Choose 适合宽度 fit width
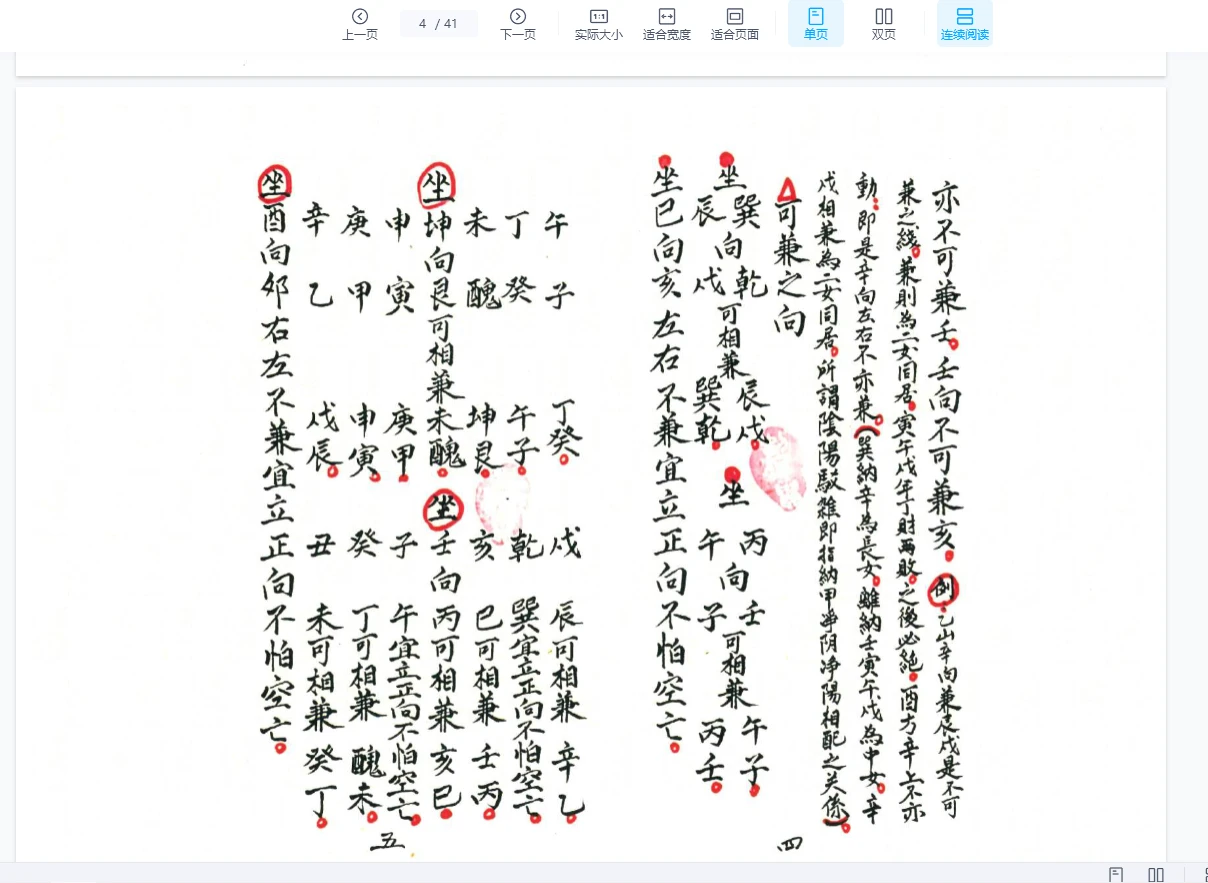 click(x=667, y=23)
